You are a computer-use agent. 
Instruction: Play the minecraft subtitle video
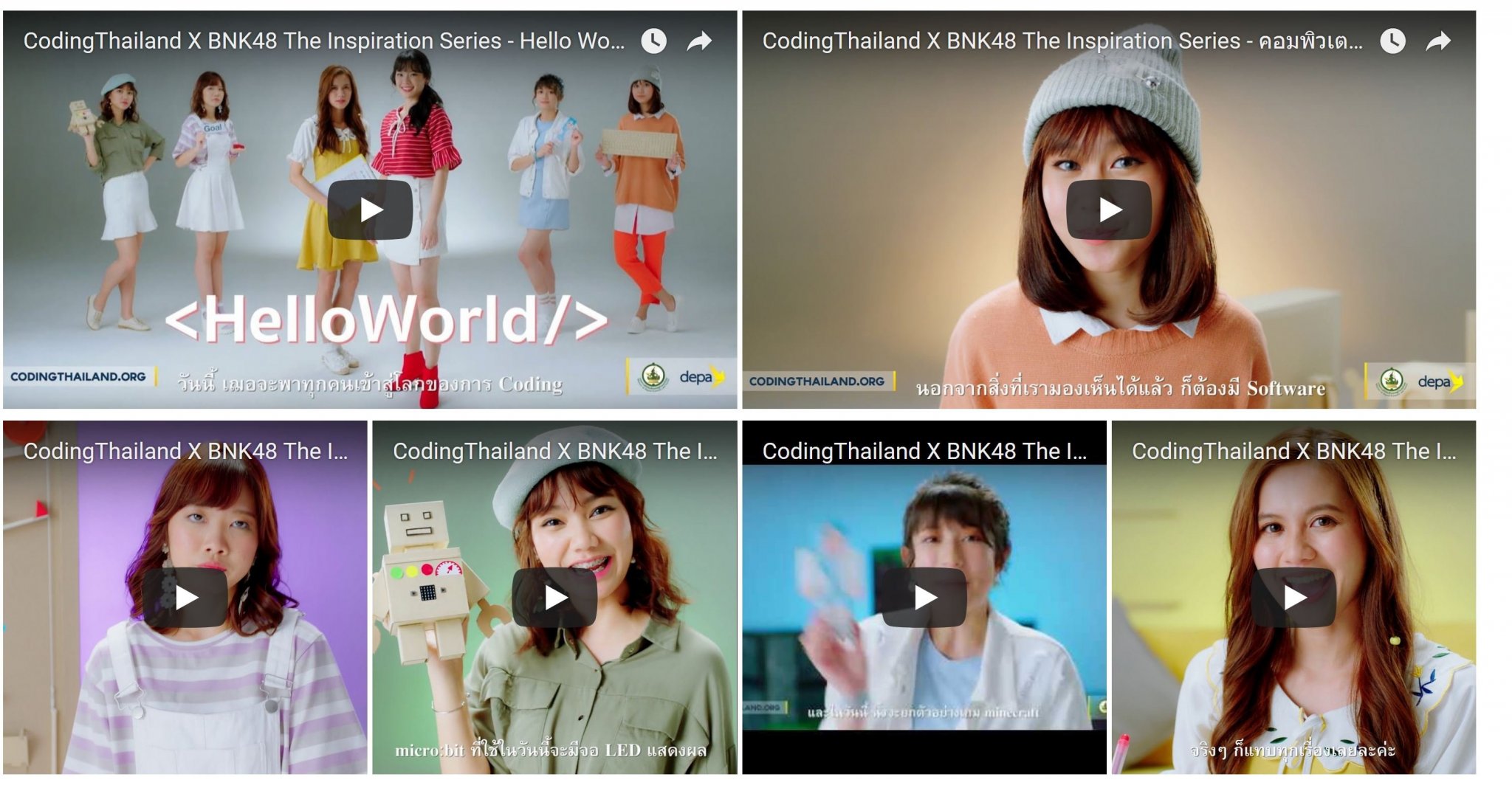[x=924, y=598]
